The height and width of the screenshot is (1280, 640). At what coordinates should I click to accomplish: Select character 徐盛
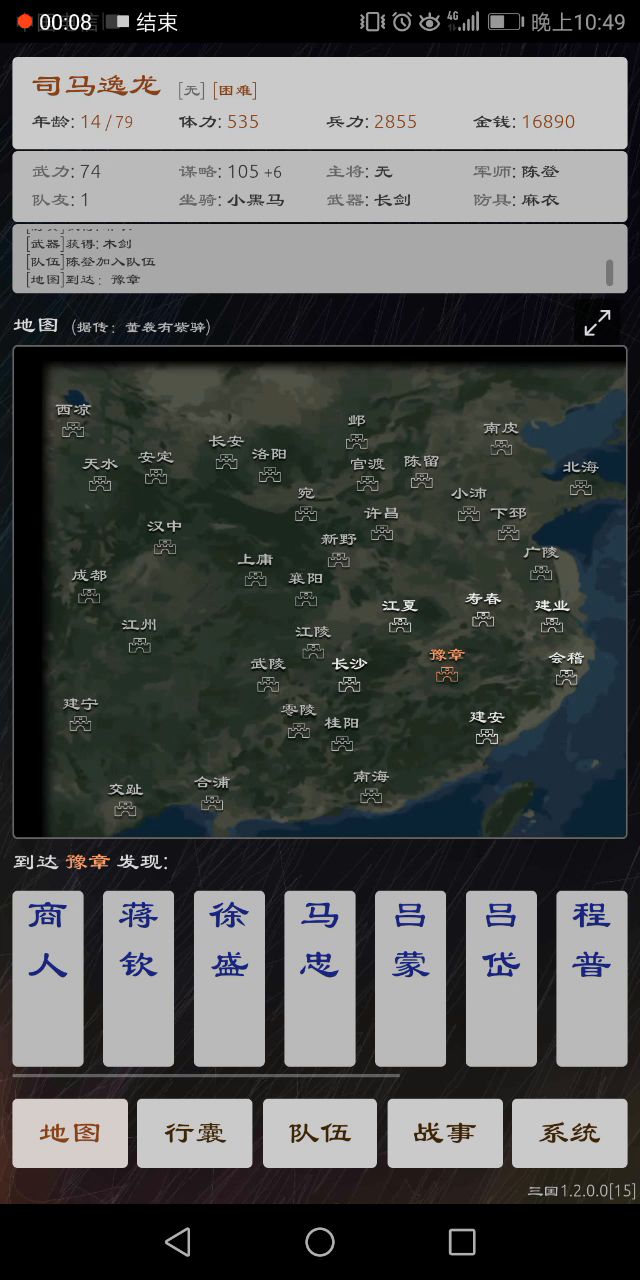229,979
